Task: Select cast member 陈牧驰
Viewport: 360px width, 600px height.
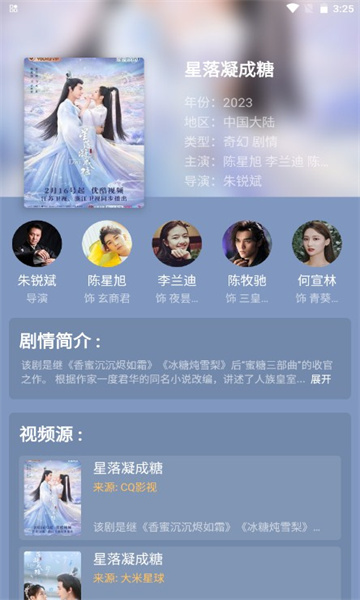Action: [247, 262]
